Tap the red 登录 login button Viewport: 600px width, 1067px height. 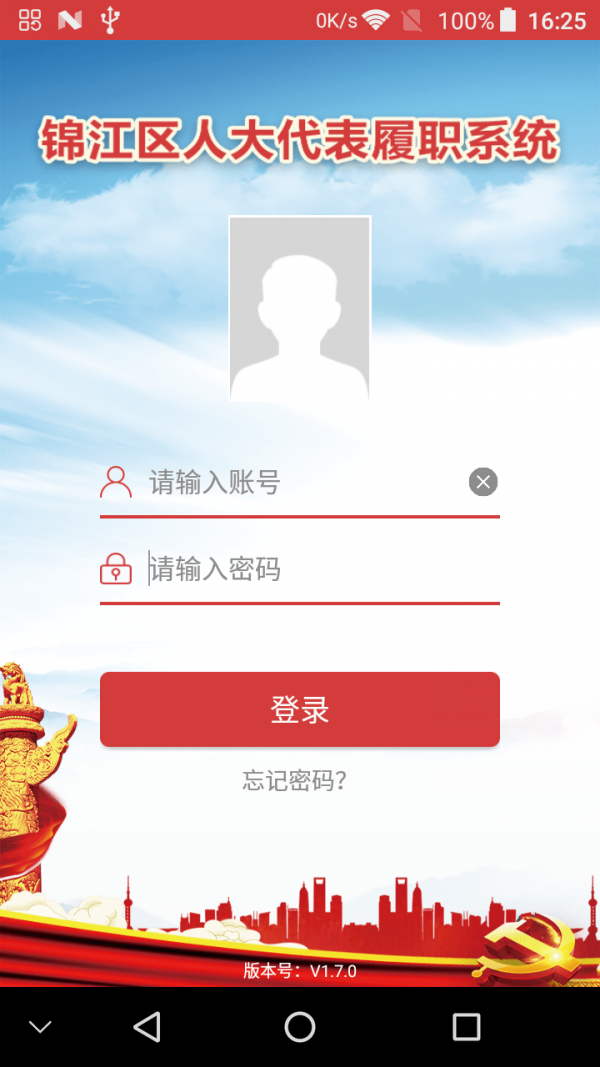[300, 710]
